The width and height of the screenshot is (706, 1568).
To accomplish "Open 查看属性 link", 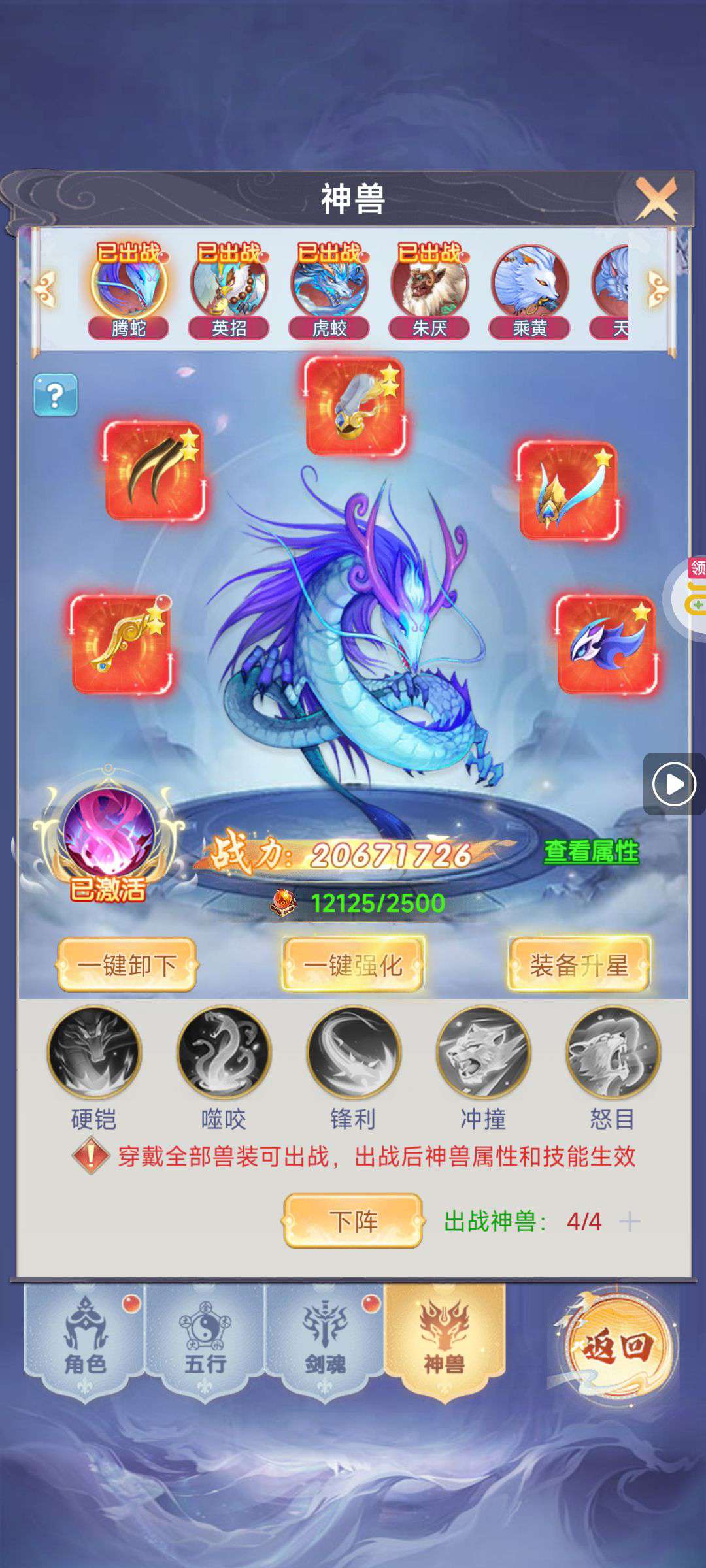I will [591, 851].
